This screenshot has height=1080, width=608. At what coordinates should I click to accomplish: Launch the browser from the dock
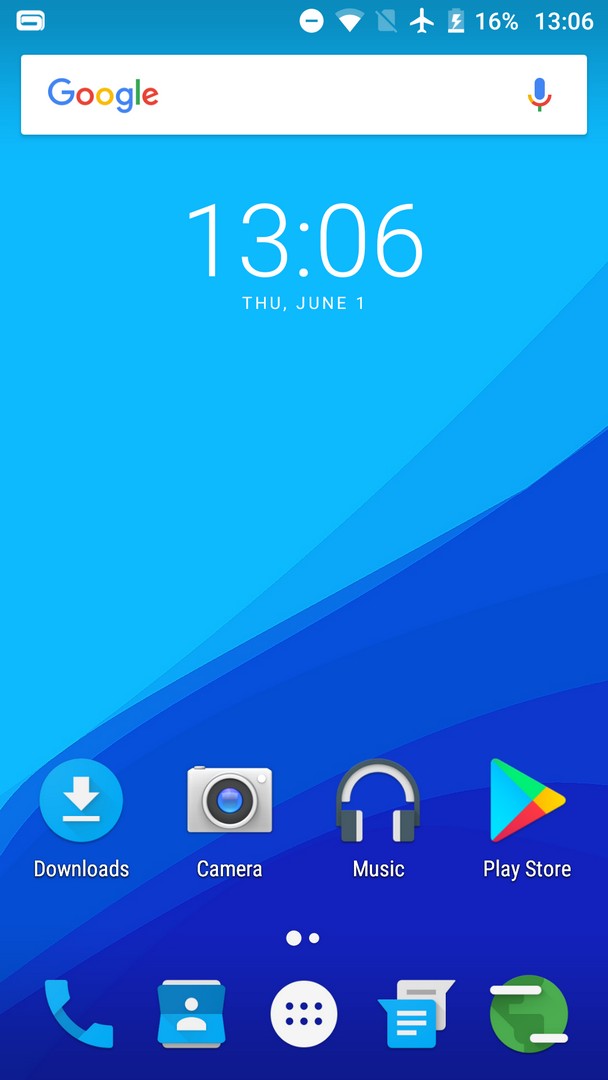click(x=529, y=1013)
